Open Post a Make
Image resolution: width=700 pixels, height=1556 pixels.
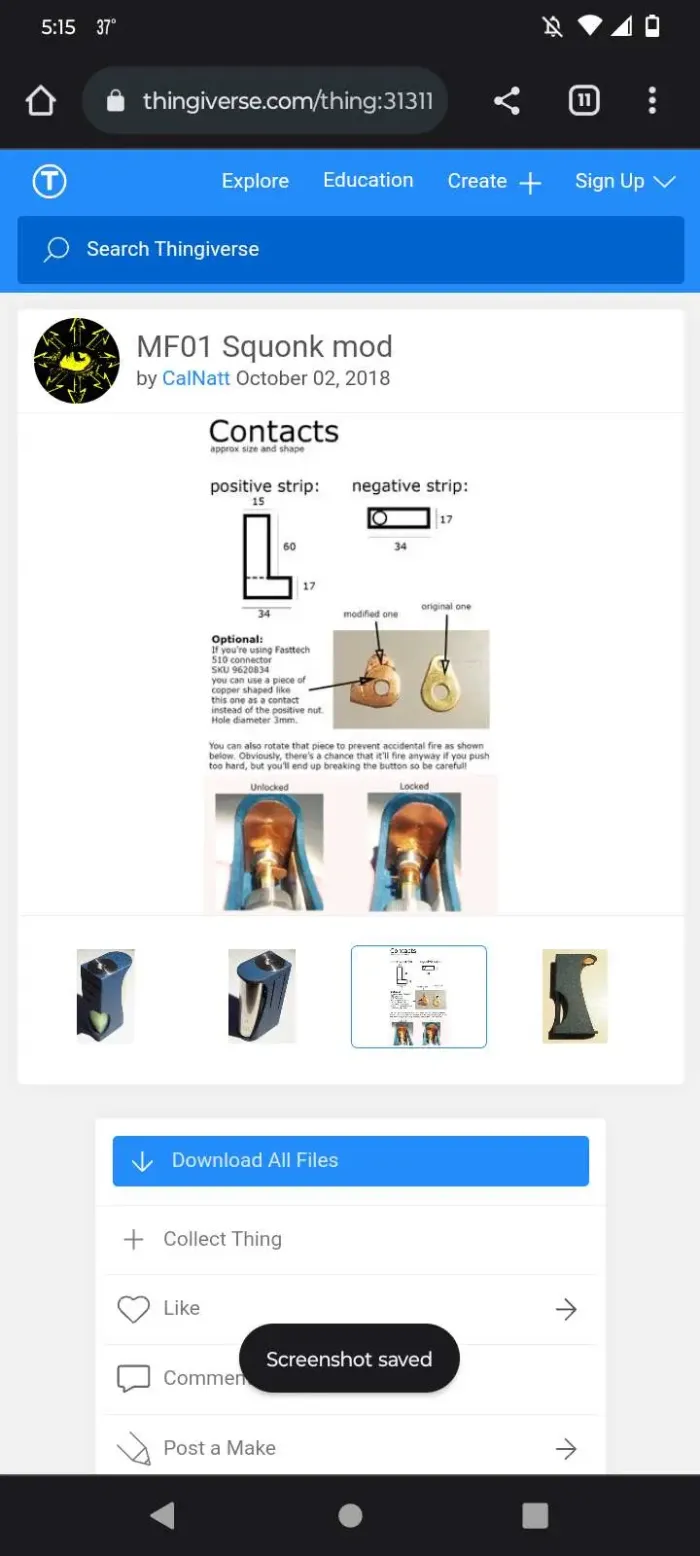coord(350,1448)
